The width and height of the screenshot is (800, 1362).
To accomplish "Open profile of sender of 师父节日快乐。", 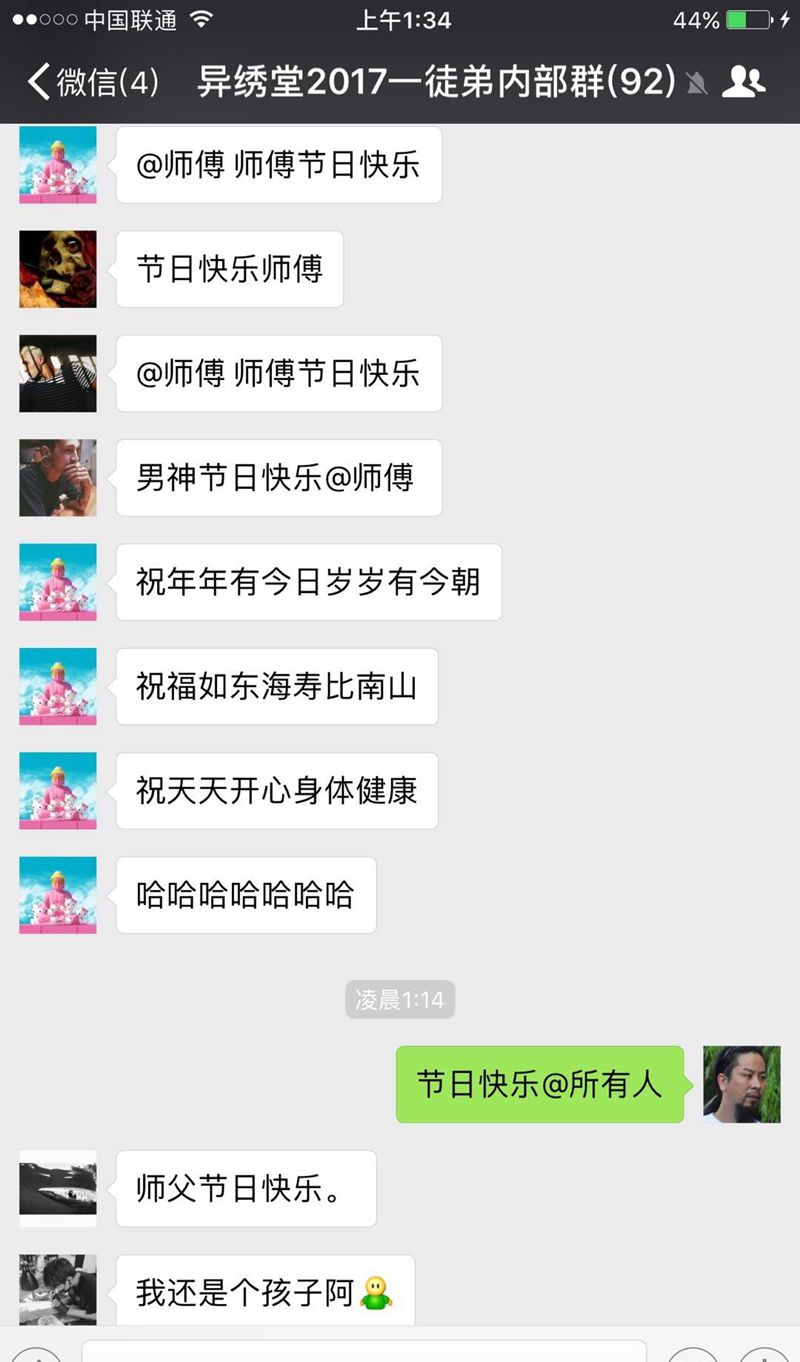I will [58, 1188].
